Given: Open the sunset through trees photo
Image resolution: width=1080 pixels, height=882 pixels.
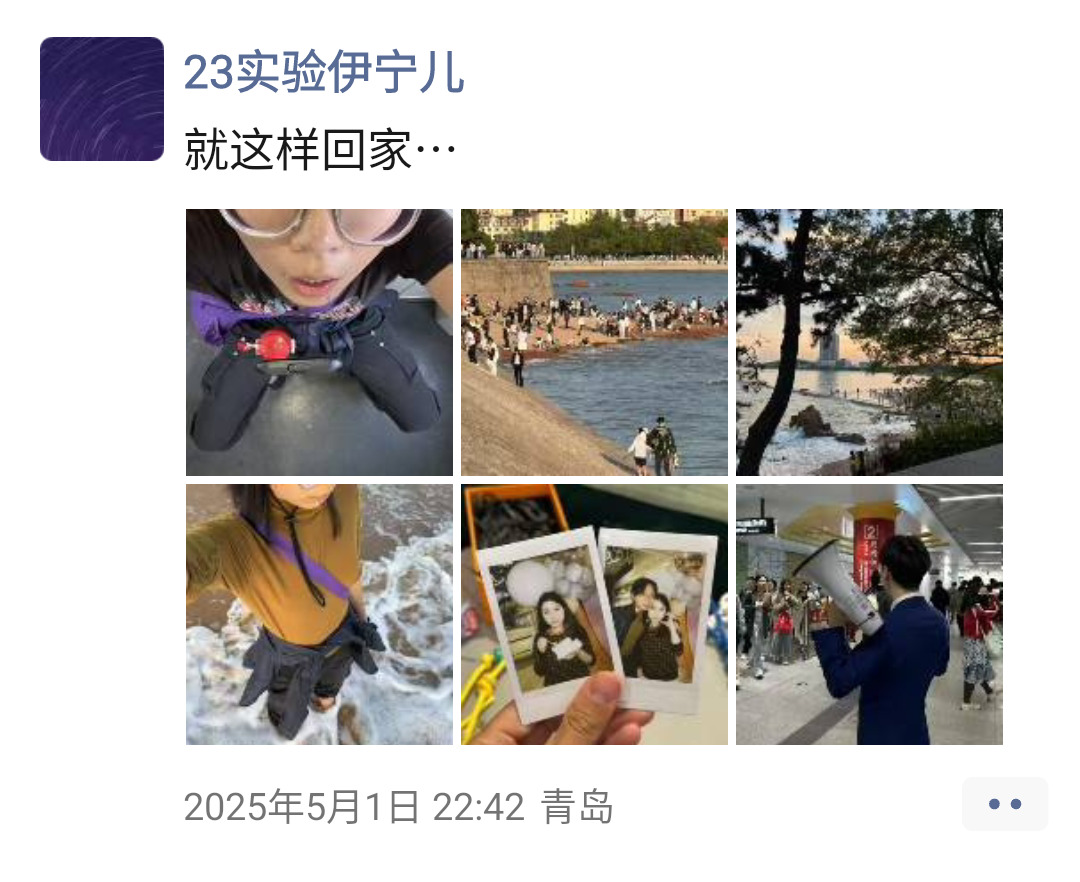Looking at the screenshot, I should click(x=869, y=342).
